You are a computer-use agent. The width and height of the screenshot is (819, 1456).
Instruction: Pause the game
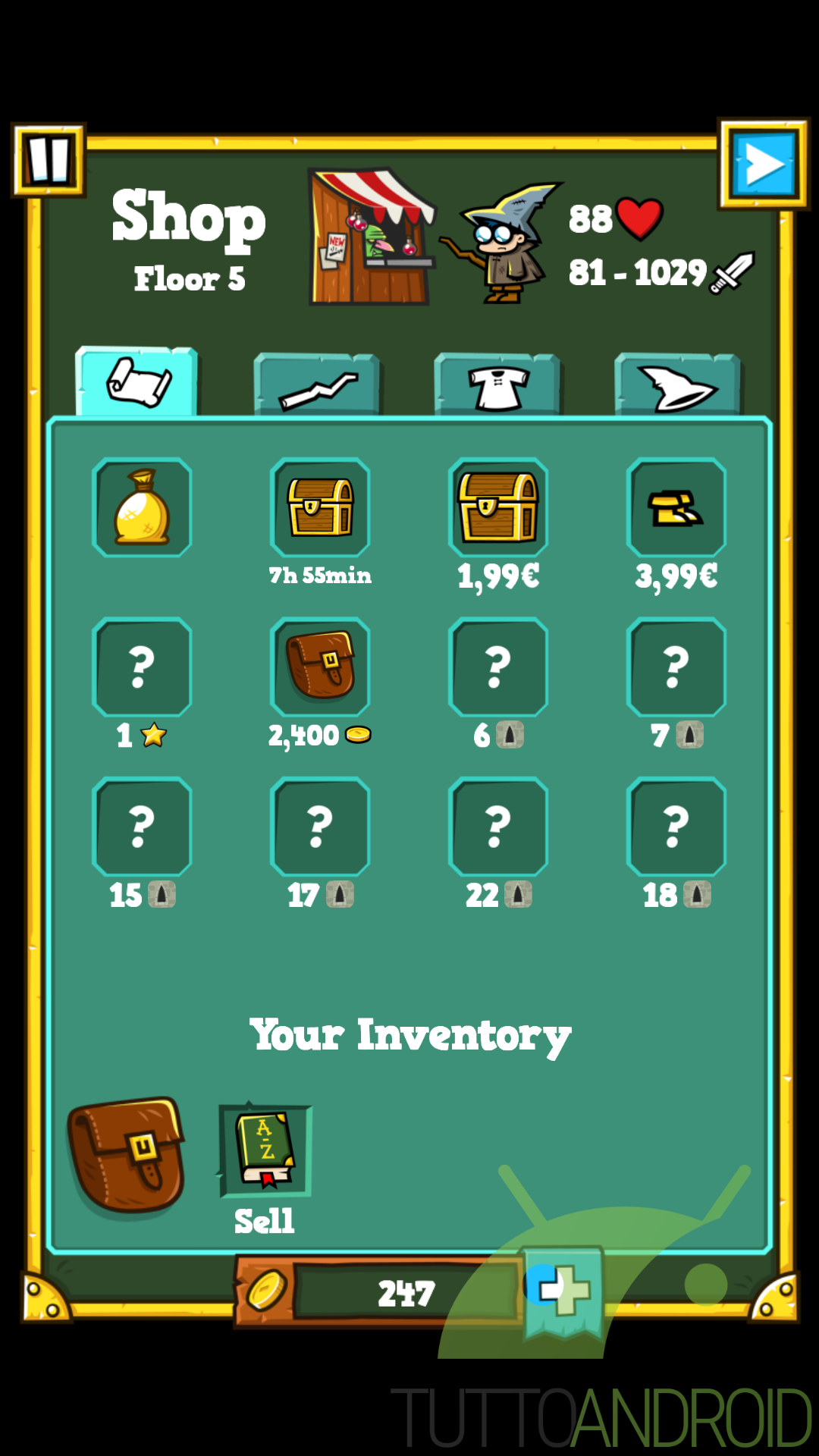coord(49,160)
